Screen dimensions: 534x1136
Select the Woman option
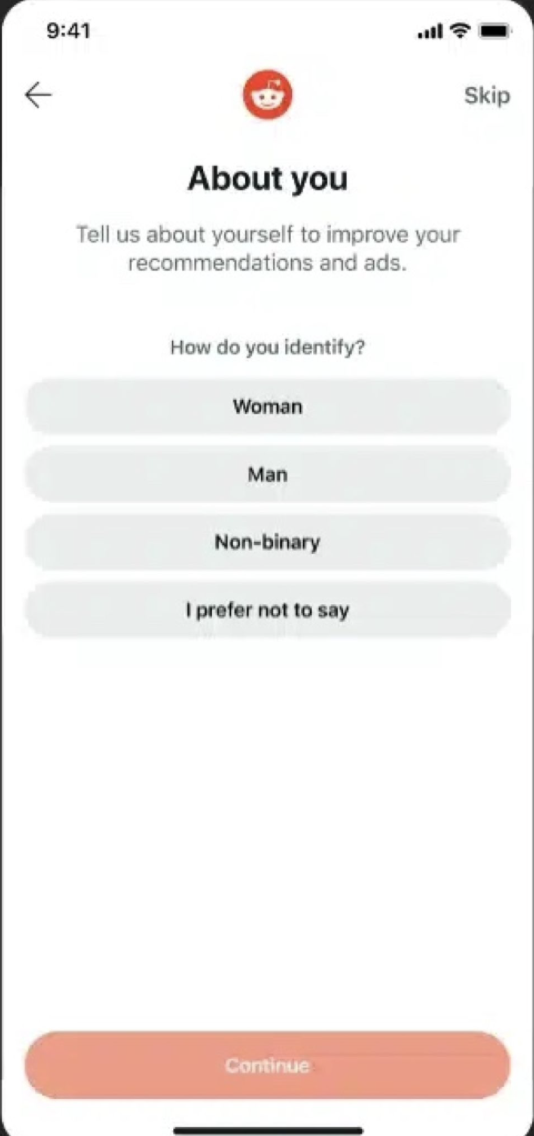point(267,406)
